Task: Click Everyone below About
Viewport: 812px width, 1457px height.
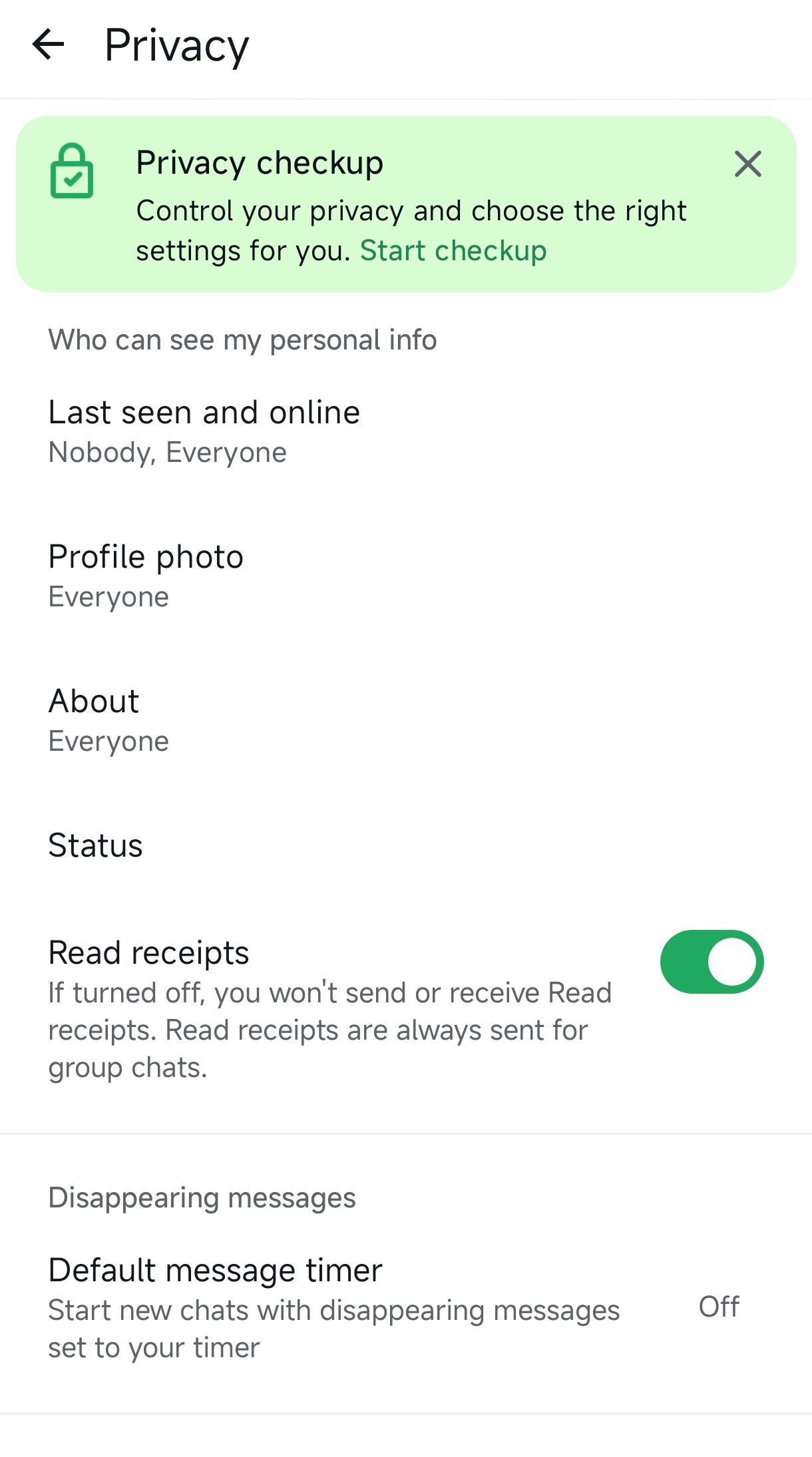Action: click(x=108, y=741)
